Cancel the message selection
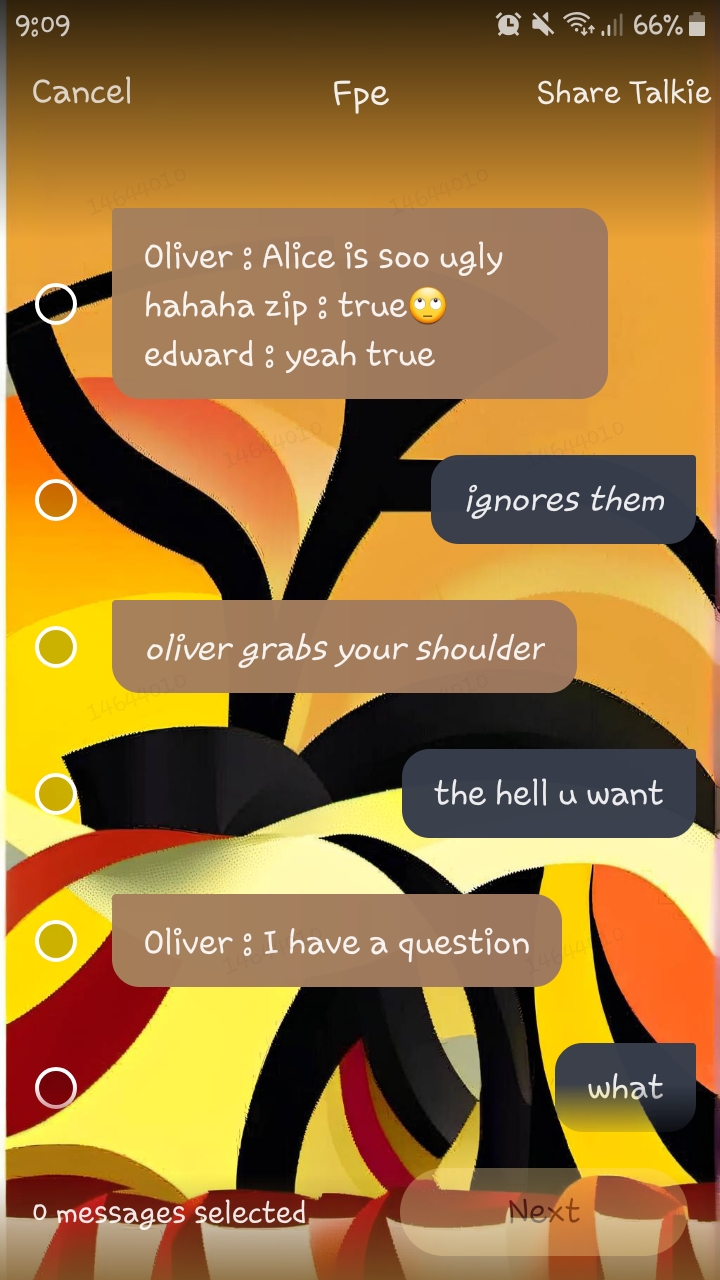Viewport: 720px width, 1280px height. (x=82, y=92)
